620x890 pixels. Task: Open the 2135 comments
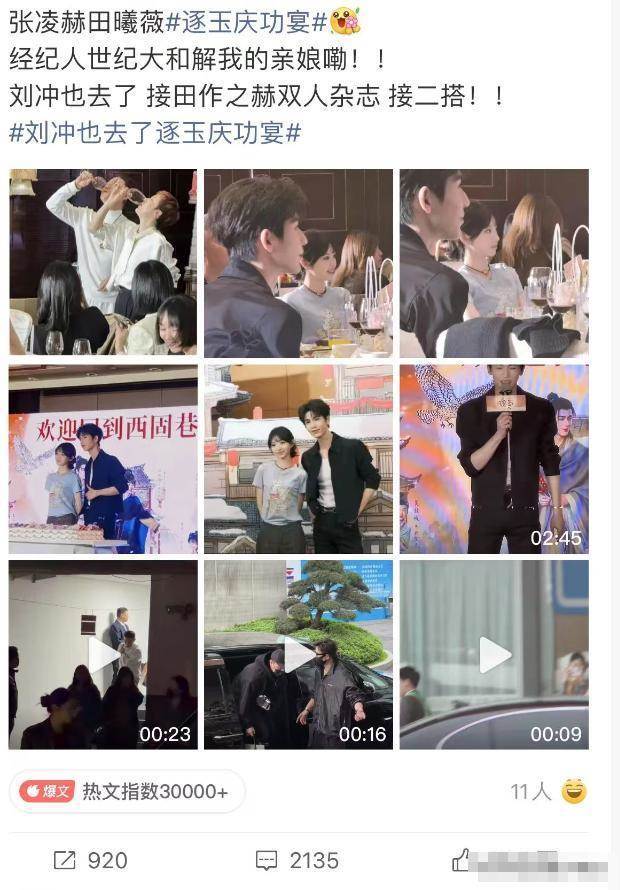296,860
